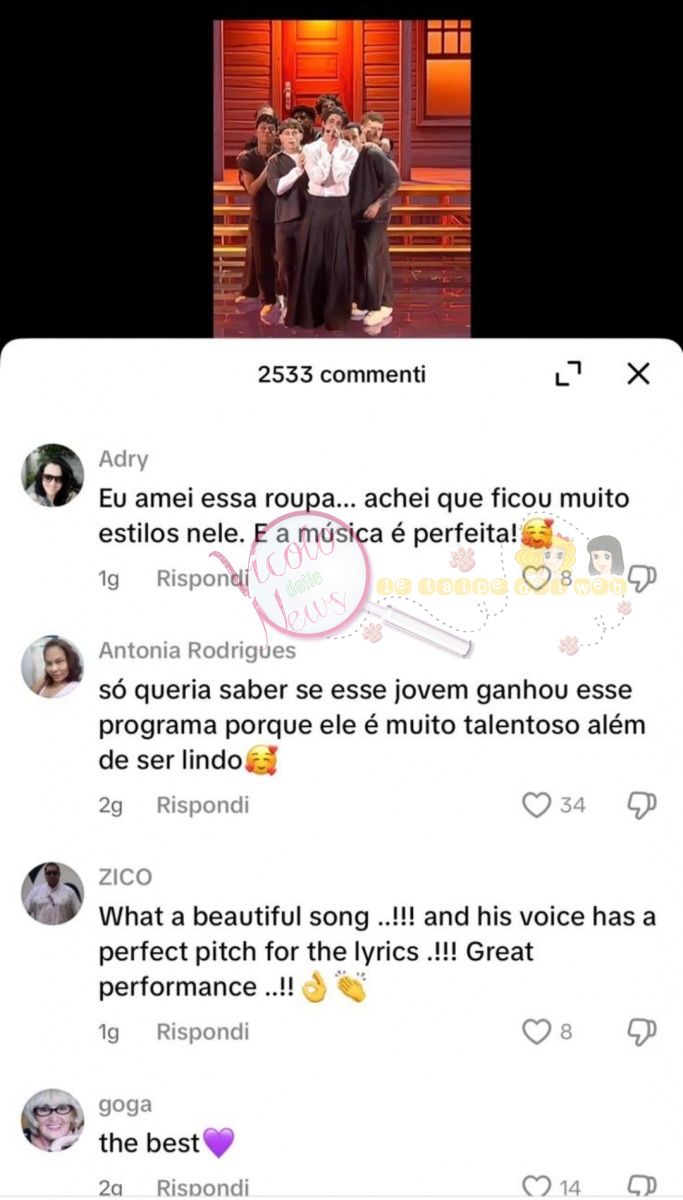Dislike Antonia Rodrigues' comment
Viewport: 683px width, 1200px height.
(641, 805)
